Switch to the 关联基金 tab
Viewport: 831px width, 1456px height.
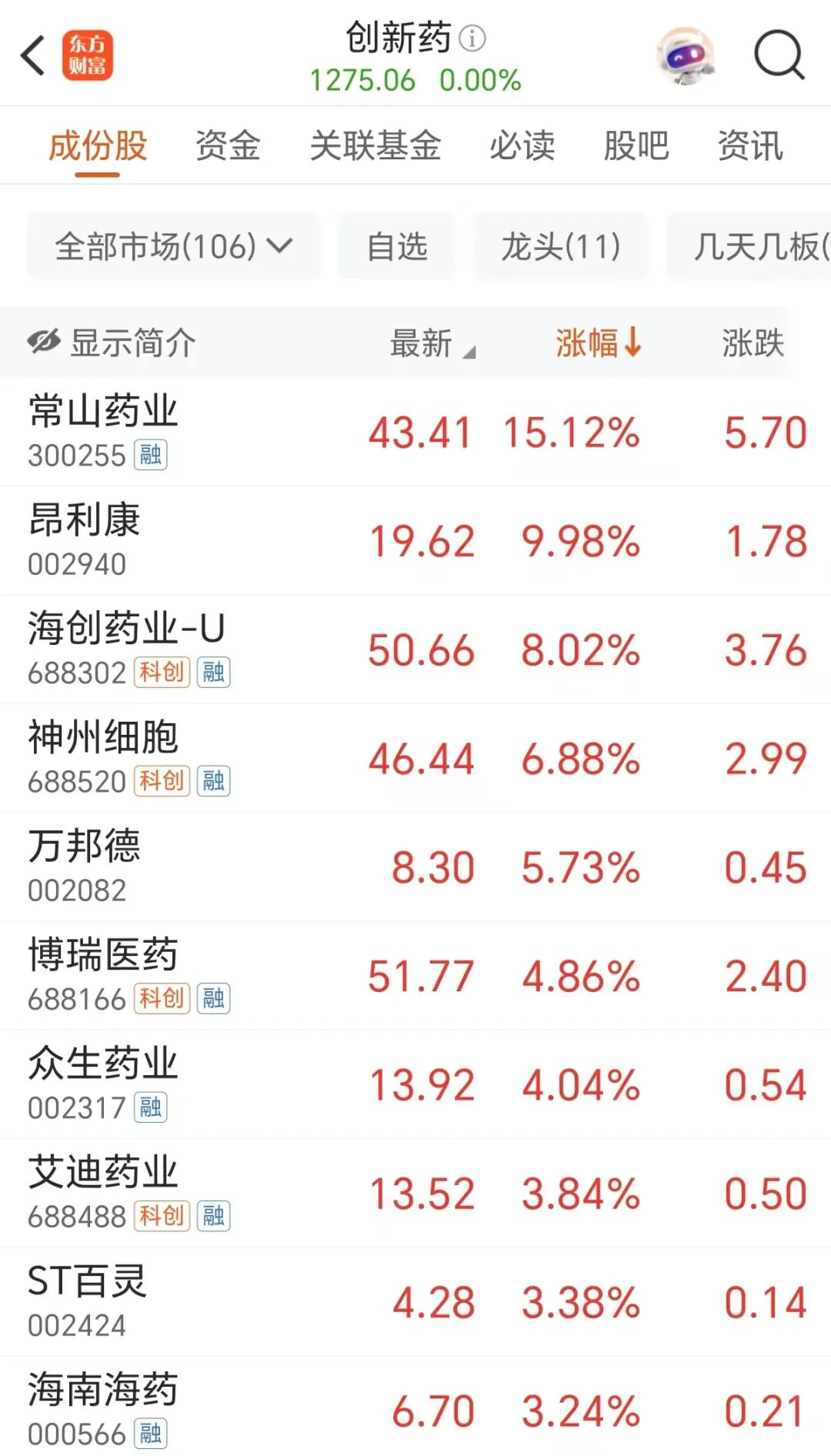[x=375, y=145]
